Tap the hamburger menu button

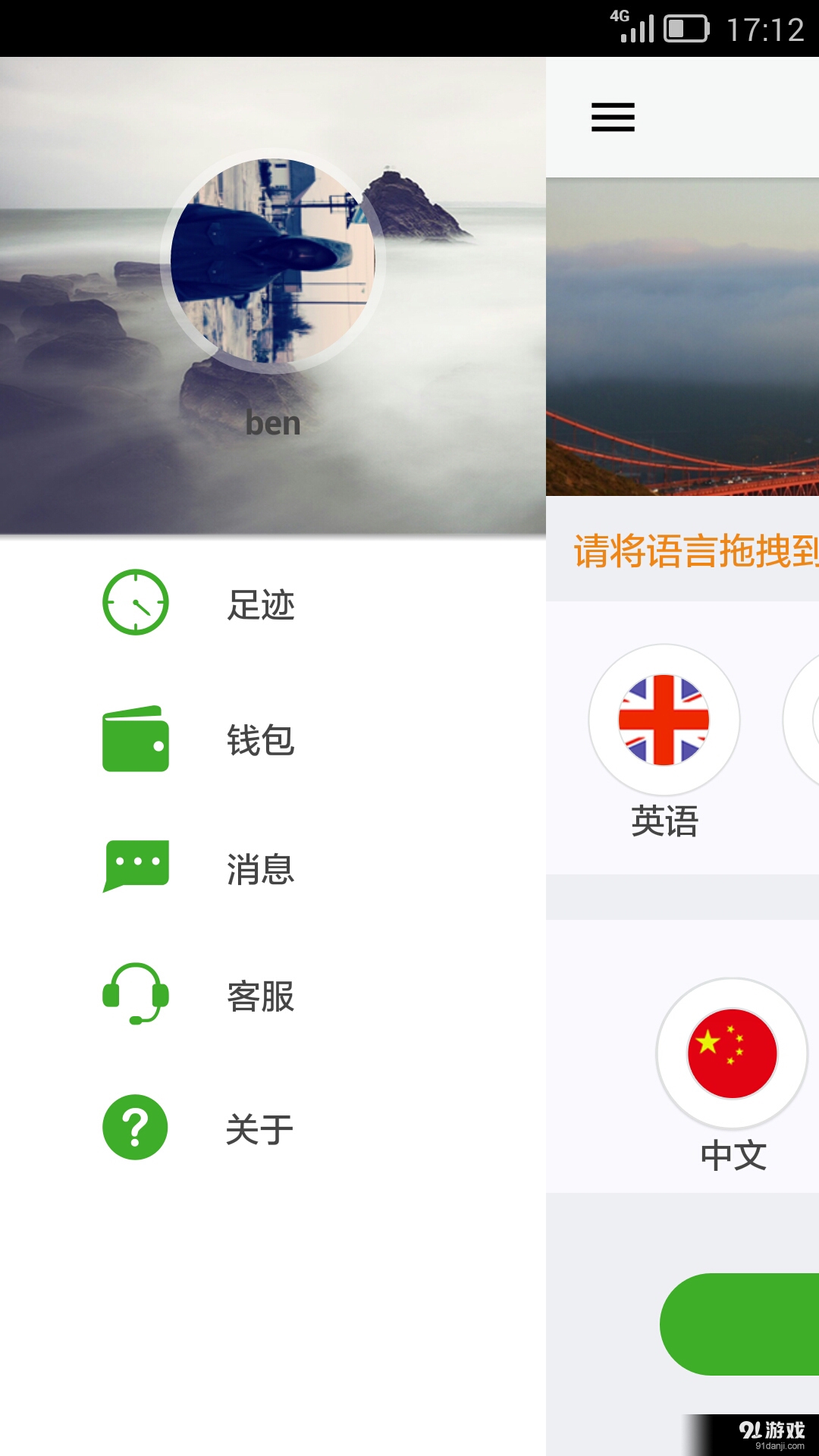(x=613, y=118)
